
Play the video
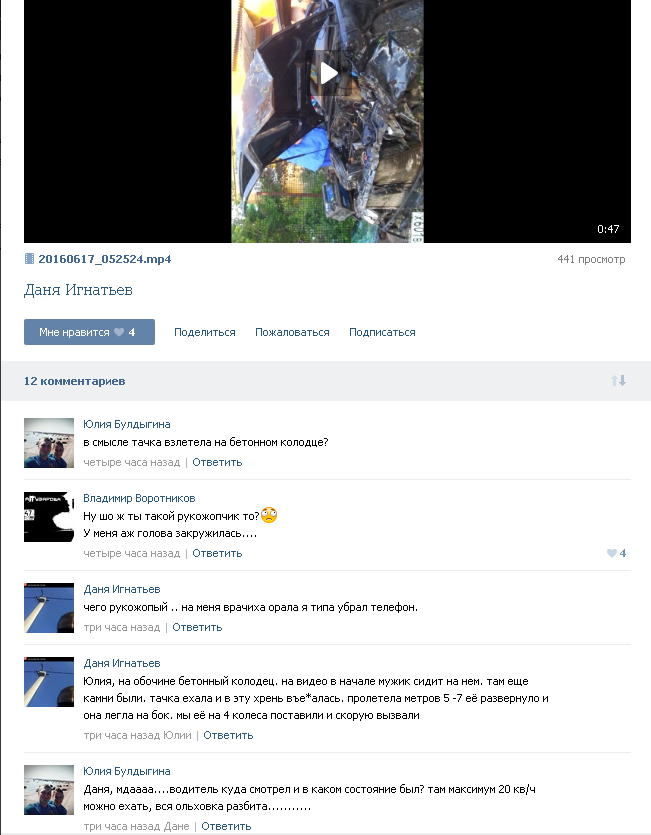(x=328, y=73)
